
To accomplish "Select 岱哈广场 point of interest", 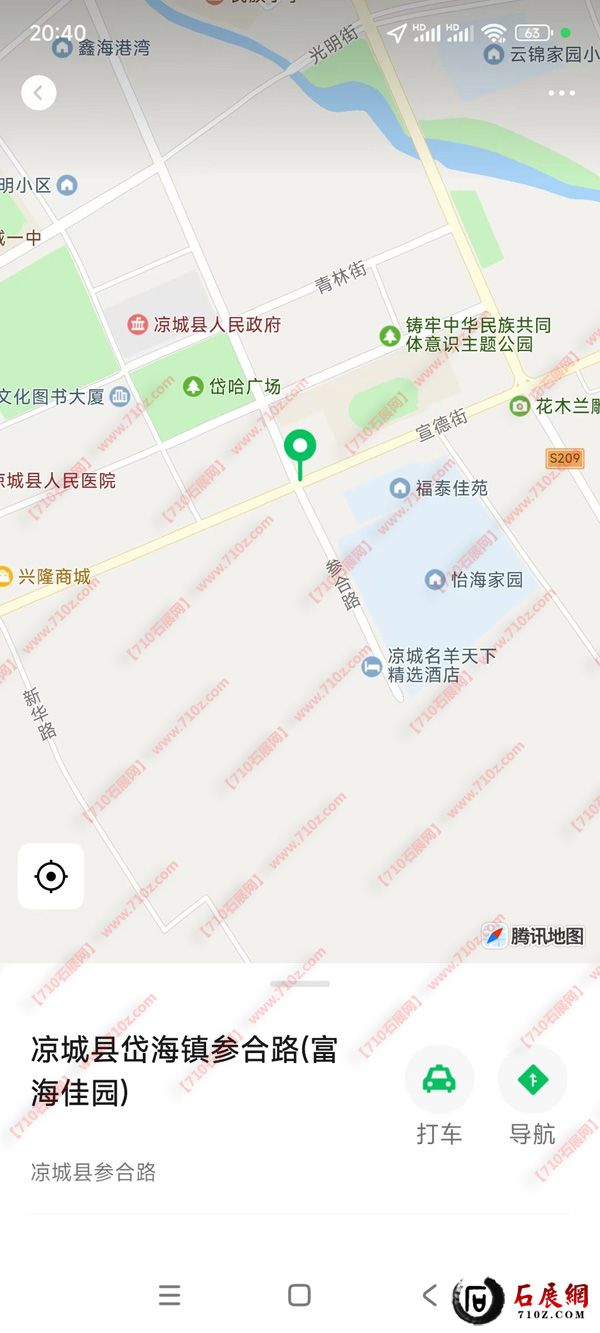I will [232, 387].
